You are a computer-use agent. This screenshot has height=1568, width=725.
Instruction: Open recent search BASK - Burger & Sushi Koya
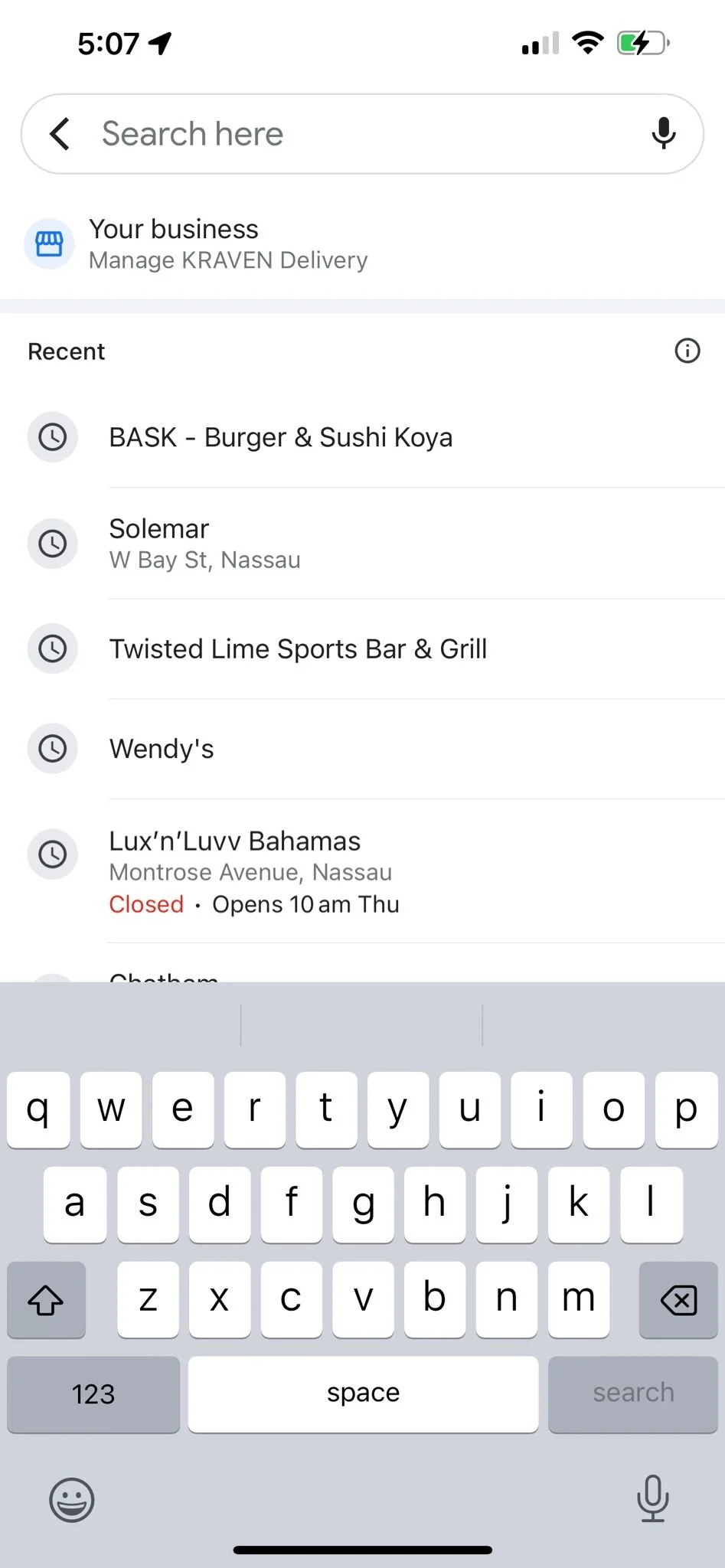(281, 437)
